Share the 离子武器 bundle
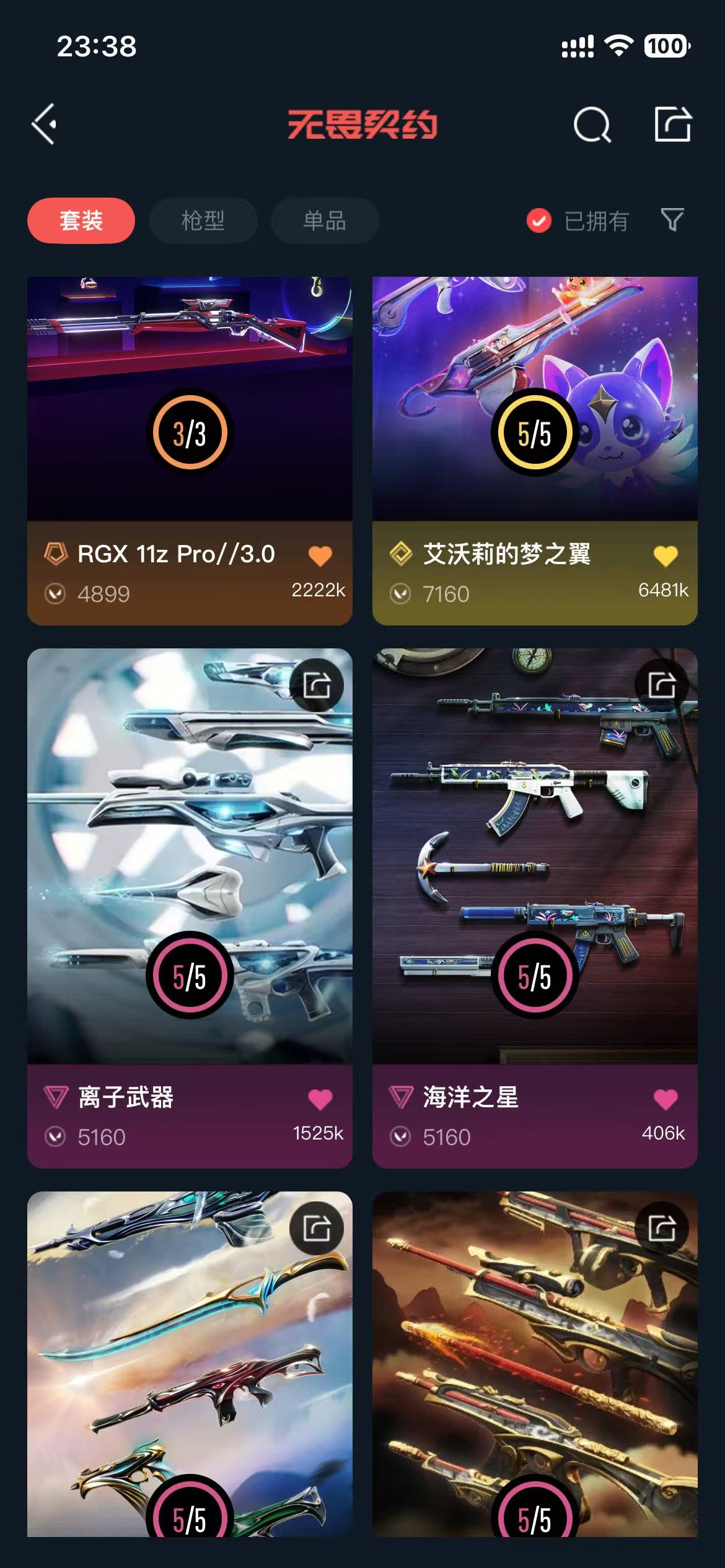The height and width of the screenshot is (1568, 725). click(x=317, y=686)
